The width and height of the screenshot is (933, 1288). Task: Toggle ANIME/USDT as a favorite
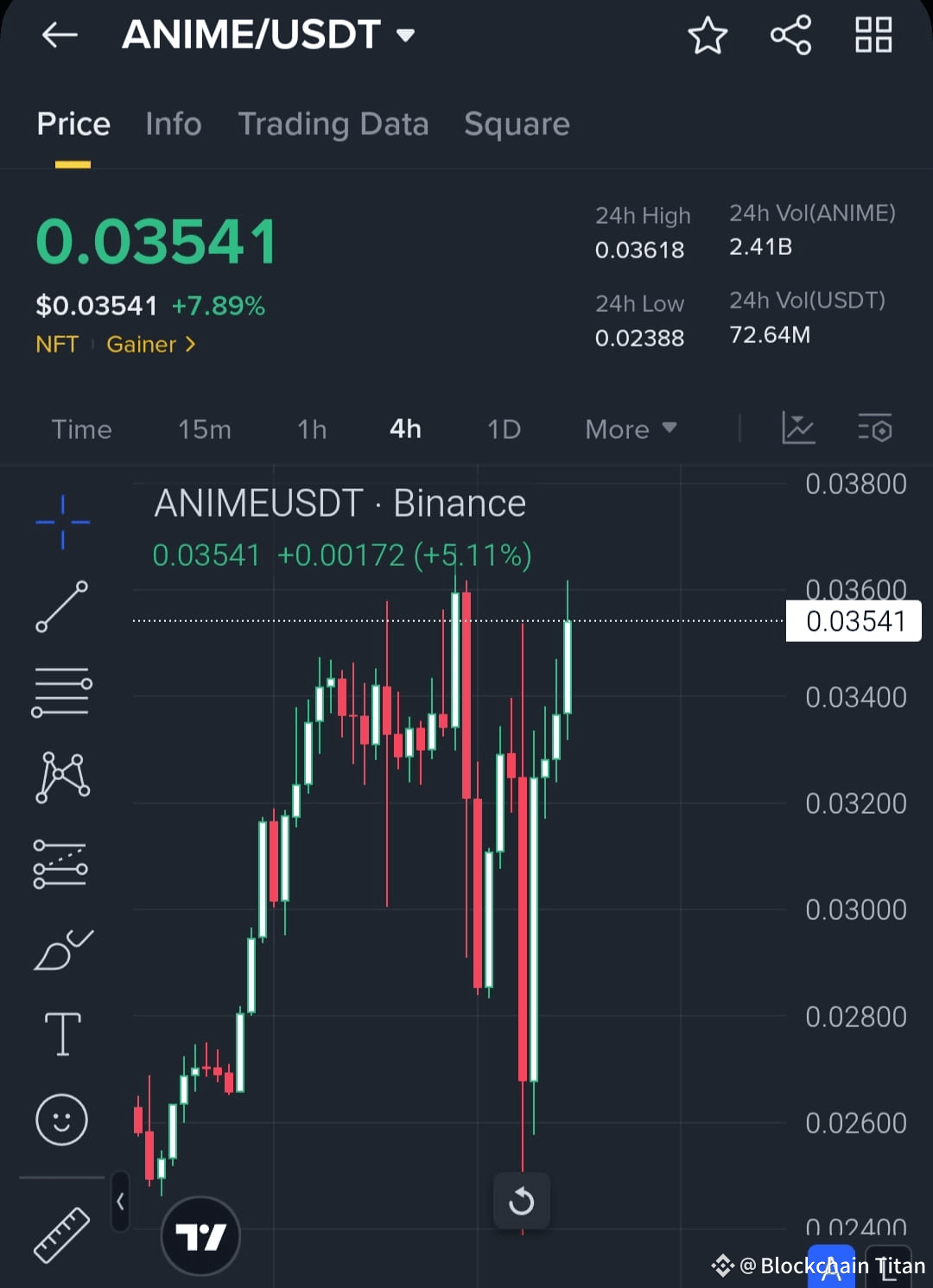[708, 35]
